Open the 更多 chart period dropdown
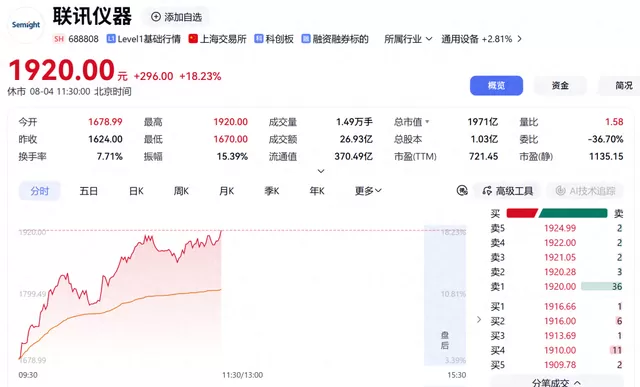 (x=368, y=191)
